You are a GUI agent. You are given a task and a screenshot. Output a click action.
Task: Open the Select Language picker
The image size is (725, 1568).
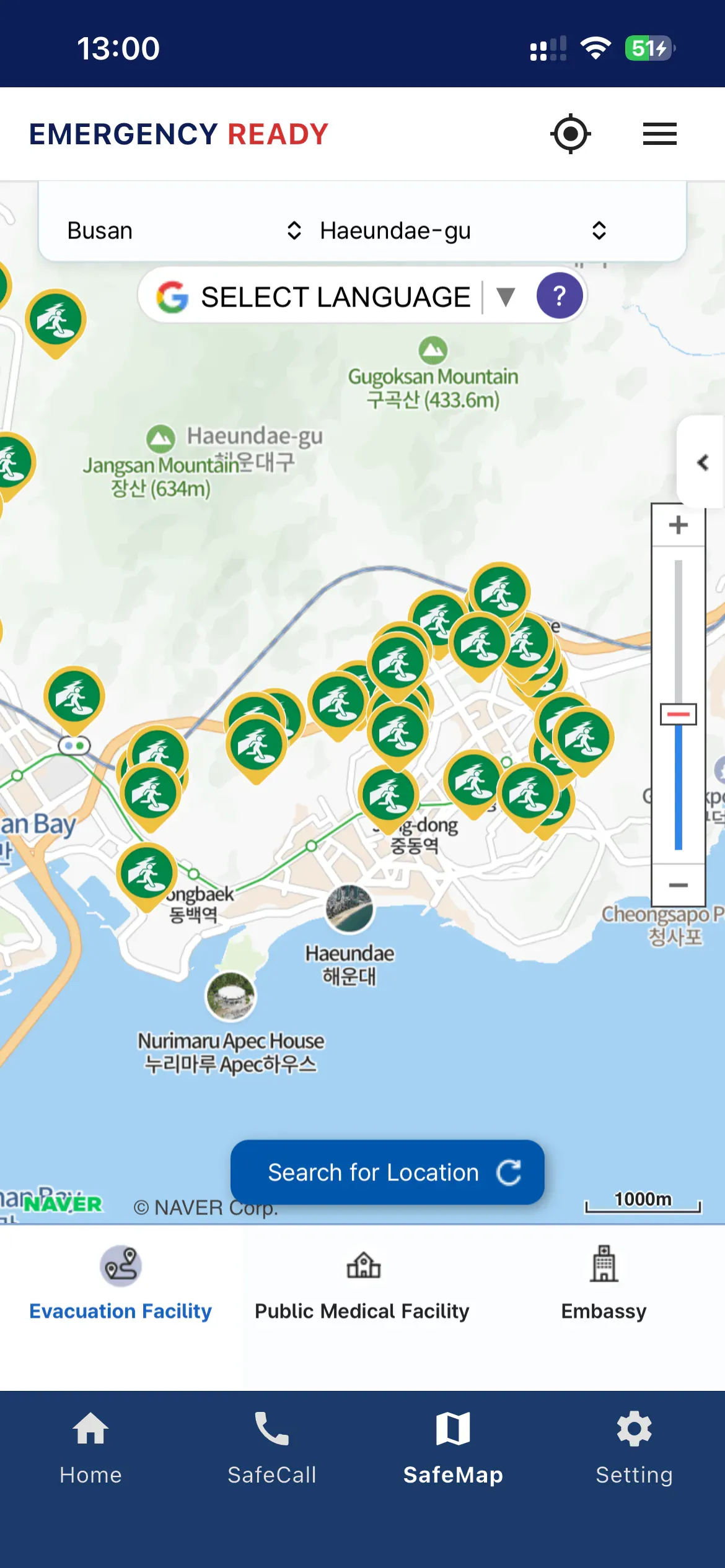click(335, 297)
